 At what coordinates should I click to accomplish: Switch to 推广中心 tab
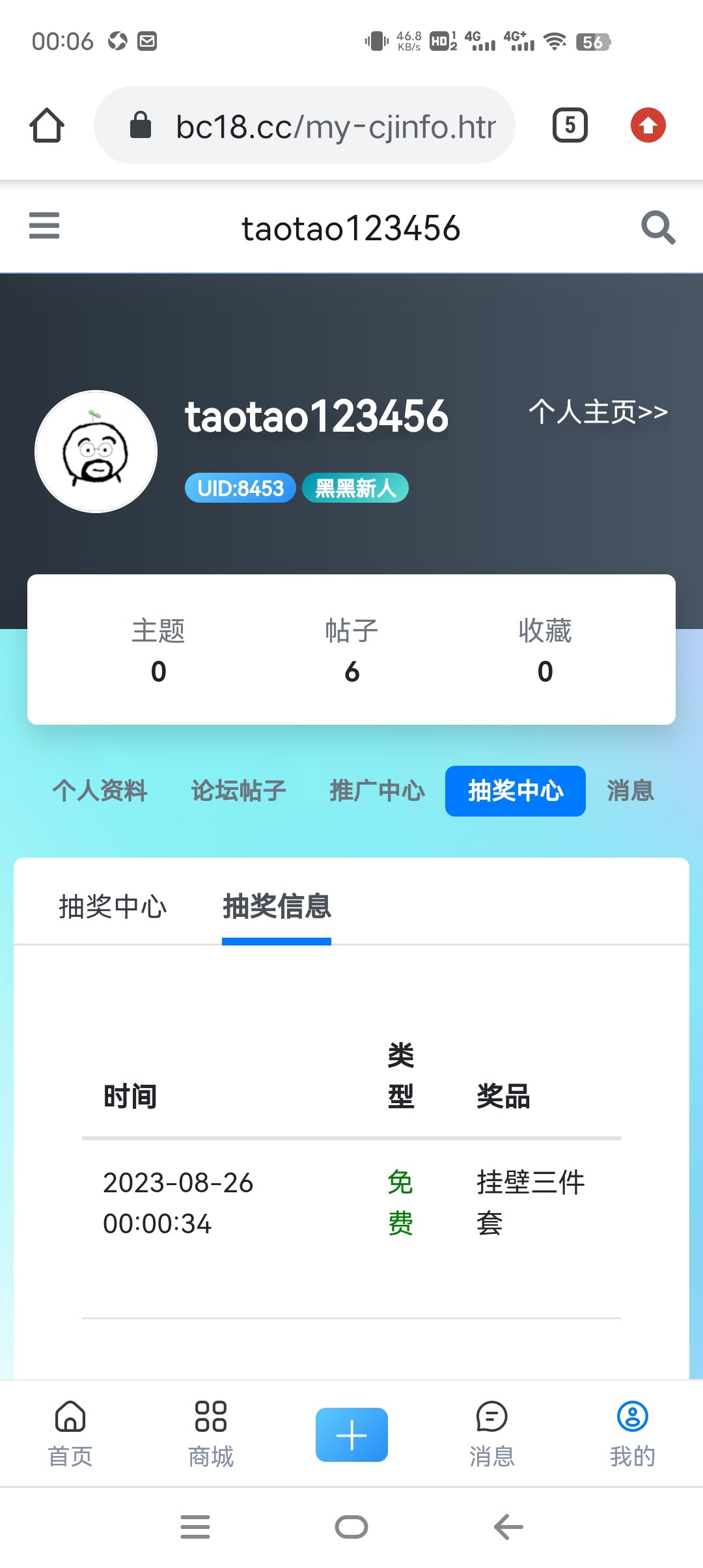[x=377, y=791]
